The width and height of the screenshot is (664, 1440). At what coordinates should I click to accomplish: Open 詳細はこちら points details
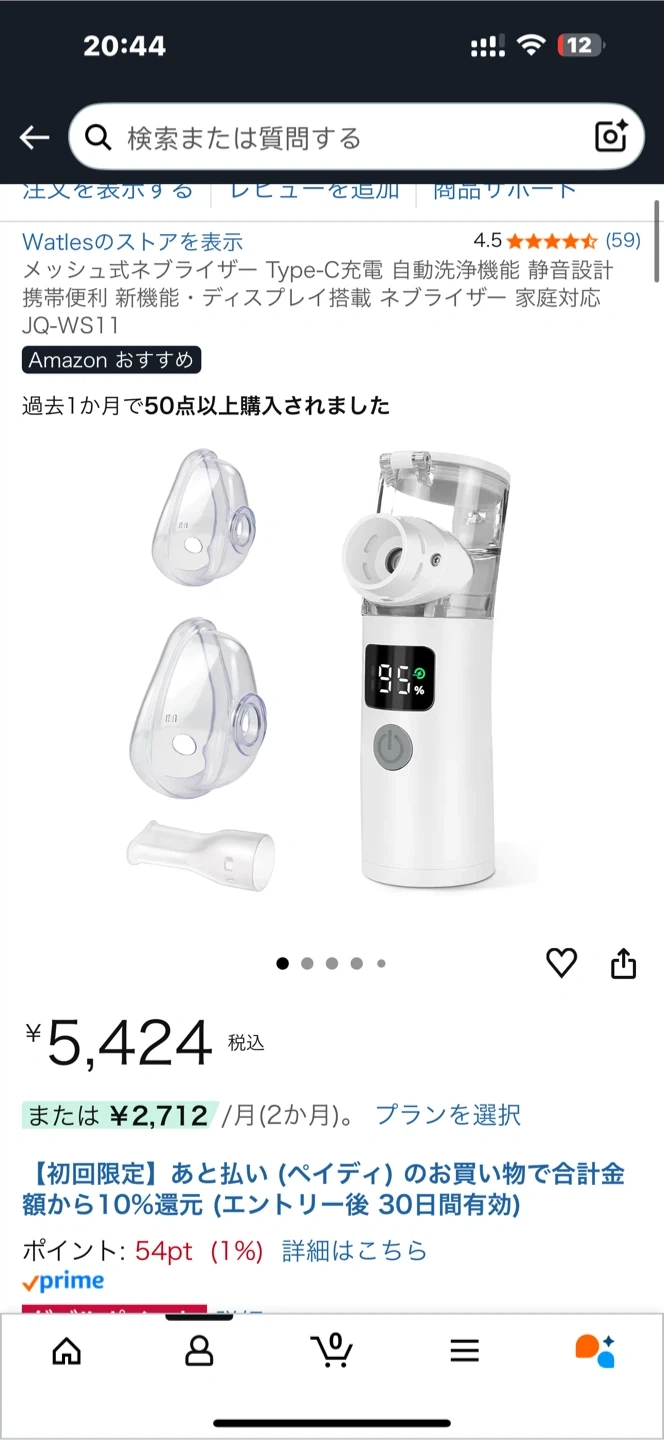[x=354, y=1251]
